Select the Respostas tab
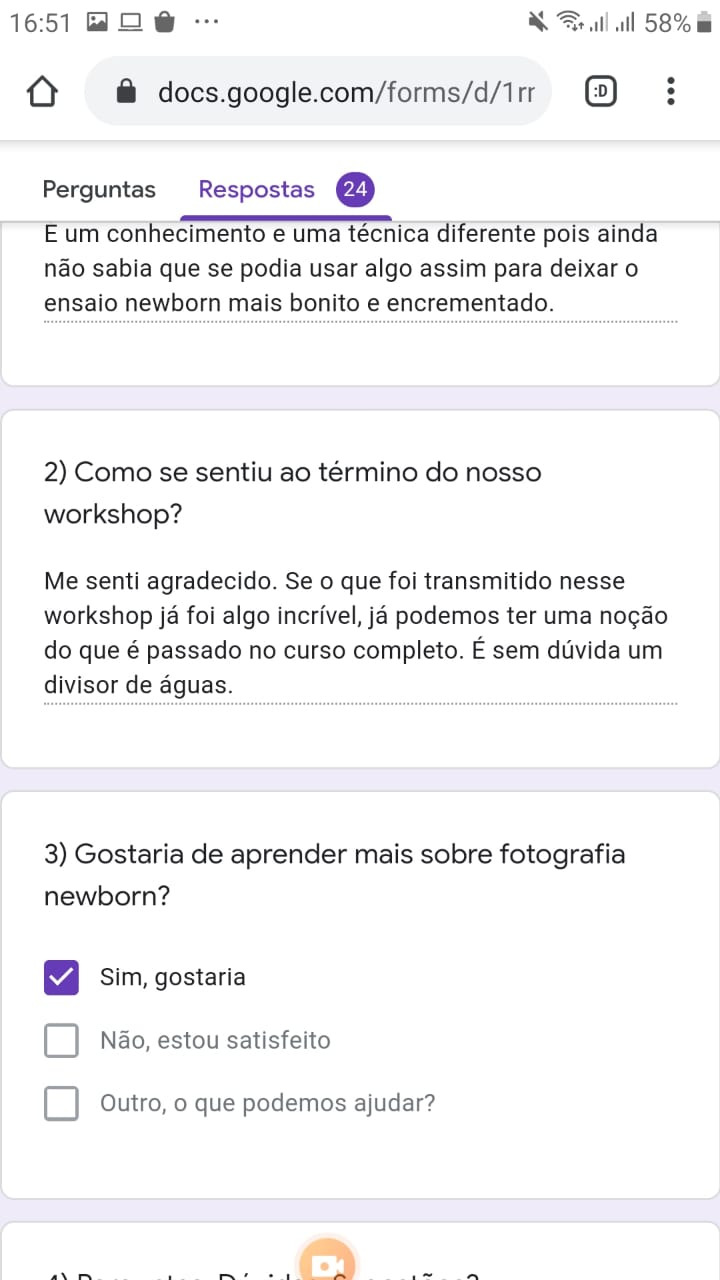Image resolution: width=720 pixels, height=1280 pixels. tap(286, 189)
